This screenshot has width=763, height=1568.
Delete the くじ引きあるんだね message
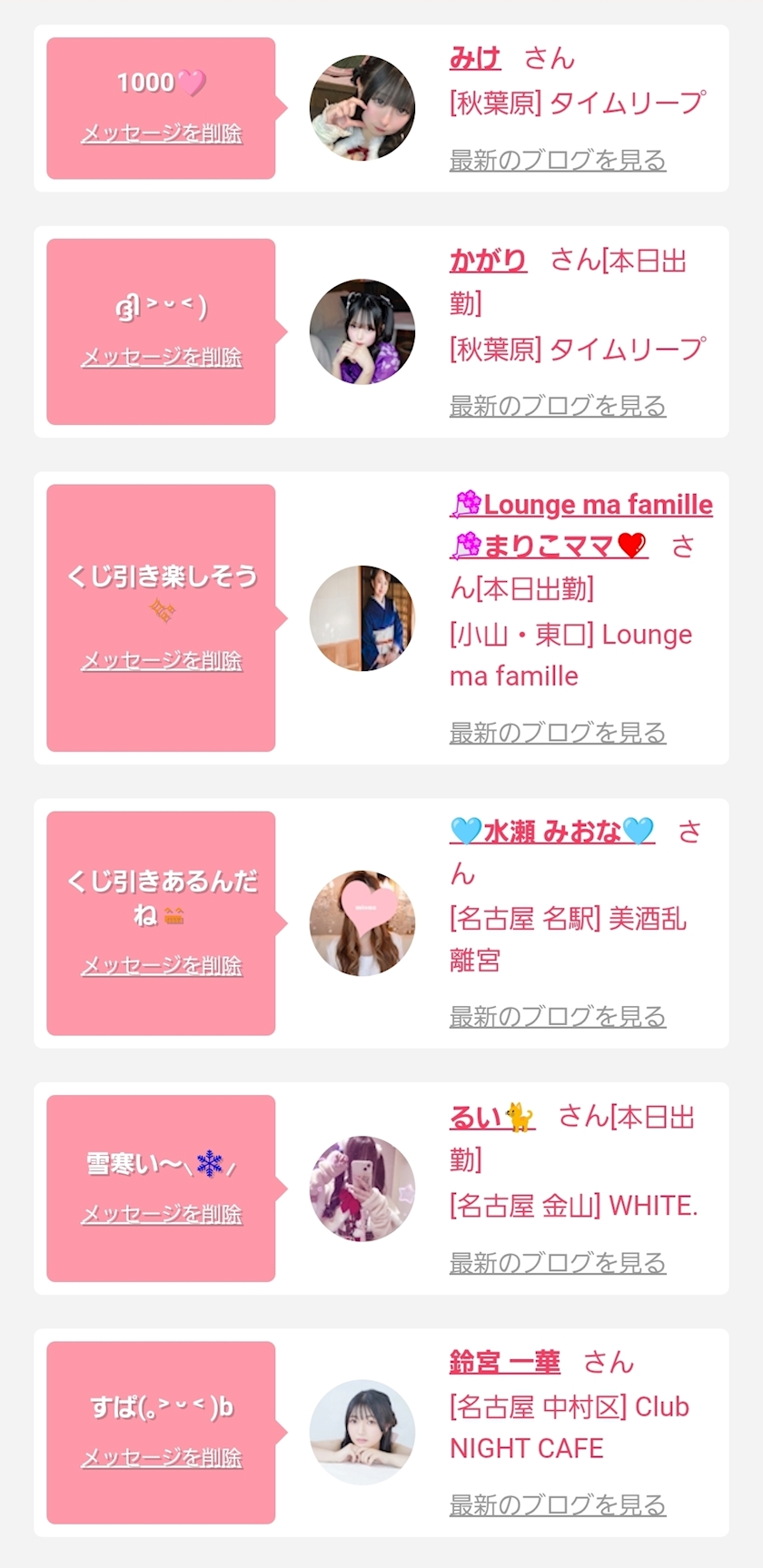click(162, 965)
